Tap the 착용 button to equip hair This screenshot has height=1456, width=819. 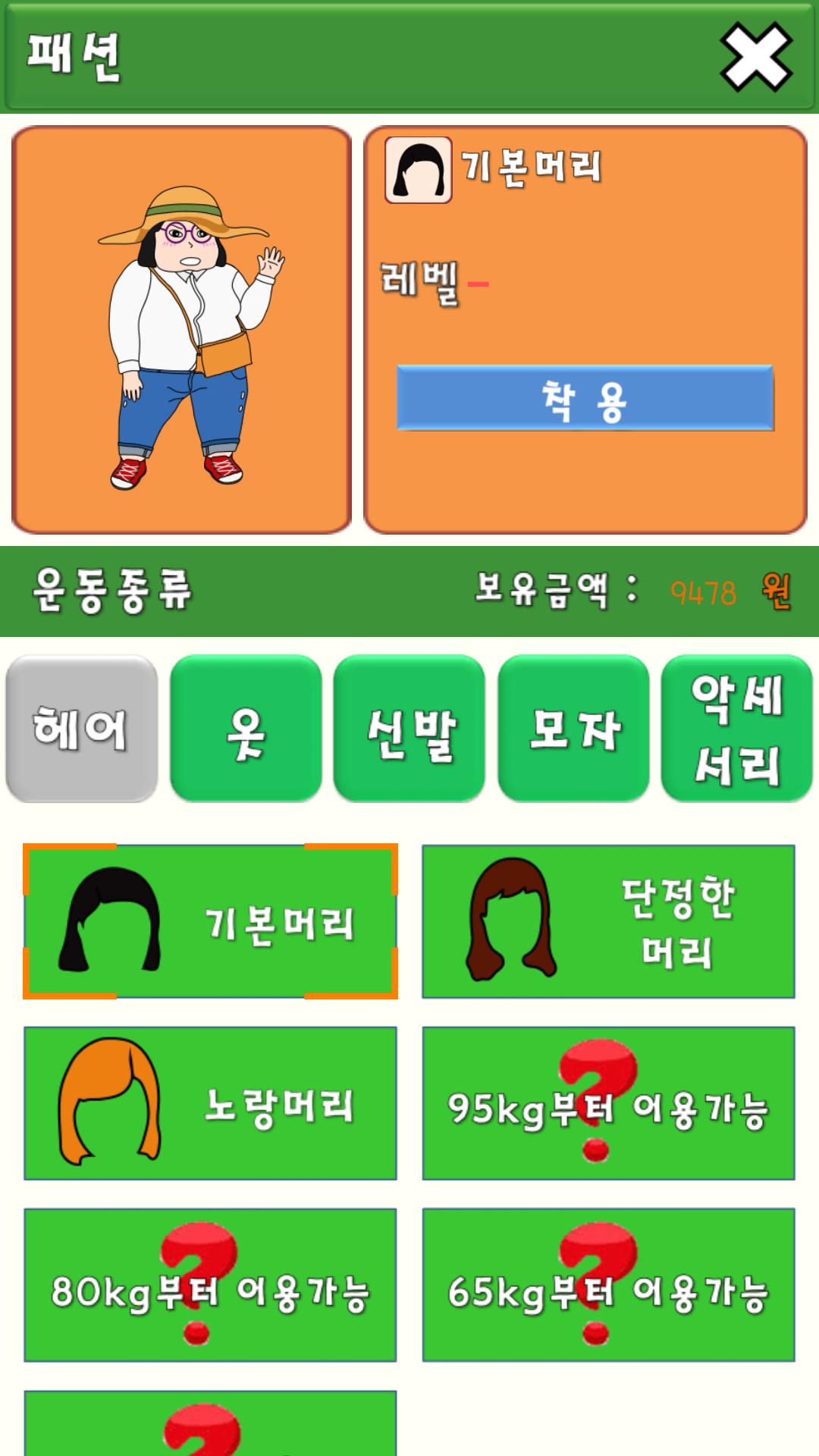pos(585,398)
